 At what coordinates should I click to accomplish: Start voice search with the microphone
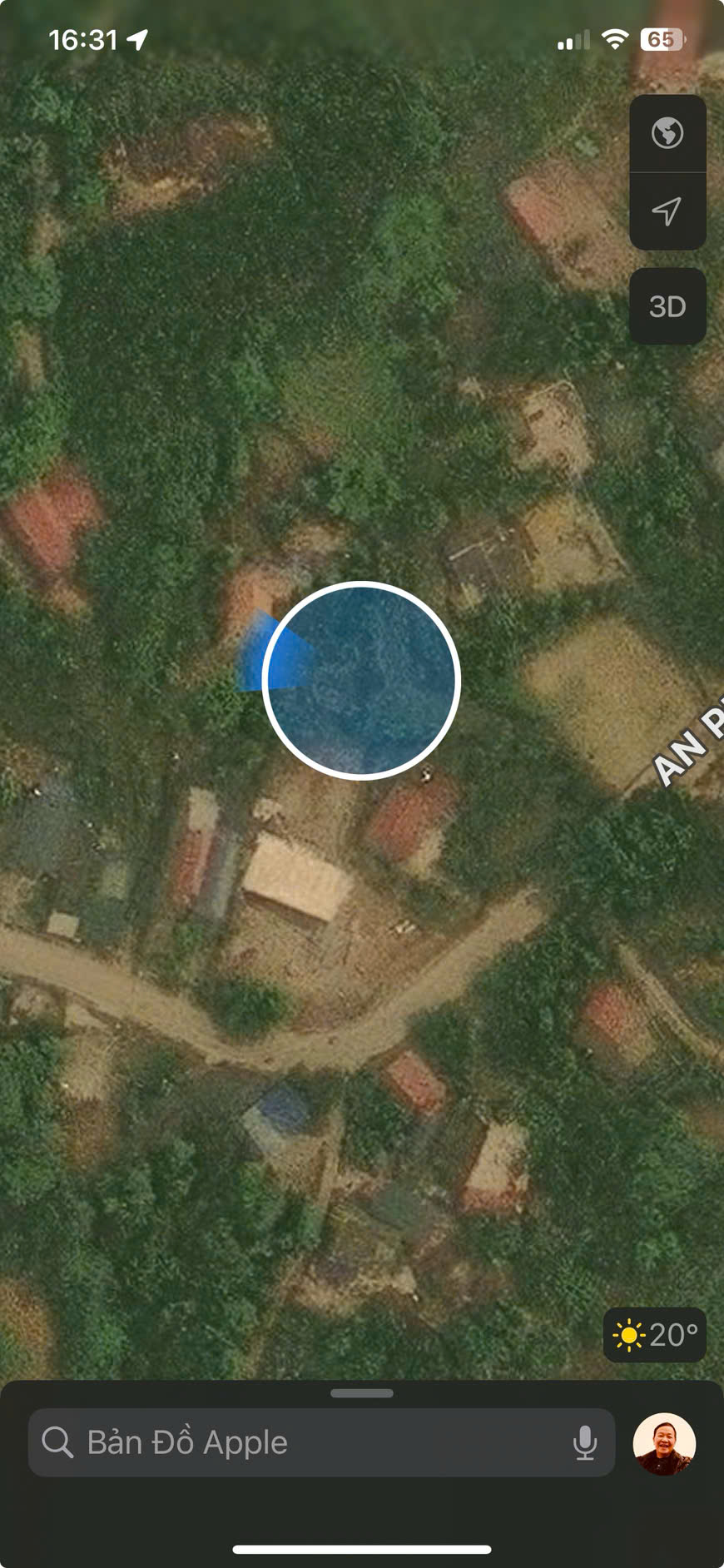pos(585,1442)
